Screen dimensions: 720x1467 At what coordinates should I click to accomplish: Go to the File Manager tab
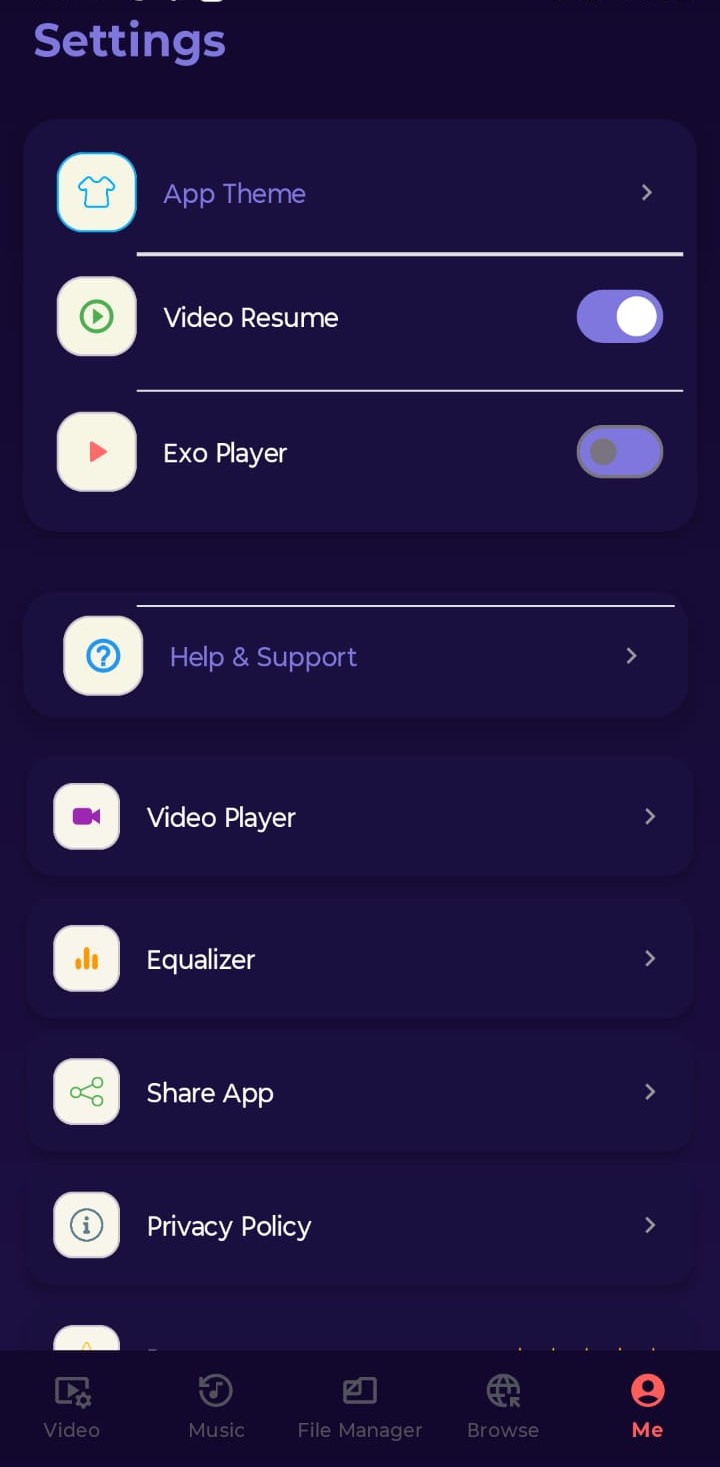360,1407
